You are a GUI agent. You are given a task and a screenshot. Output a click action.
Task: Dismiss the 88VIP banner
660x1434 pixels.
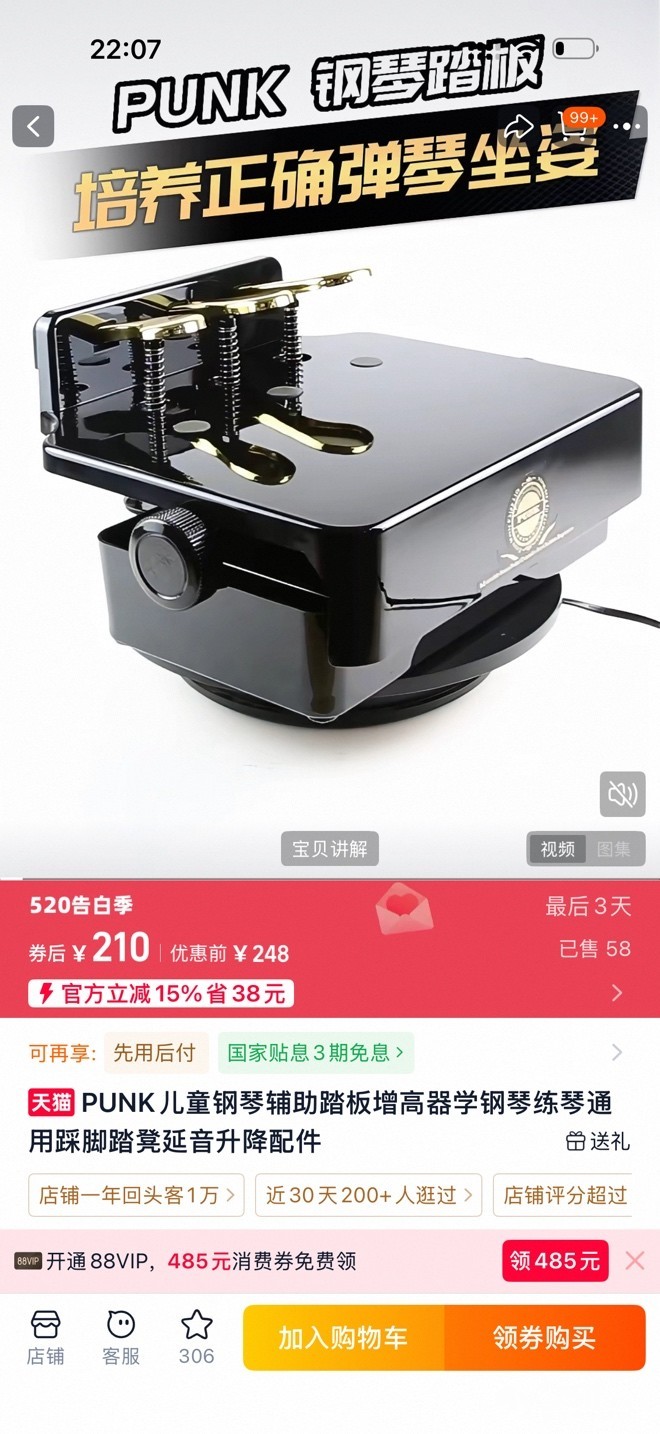pos(635,1261)
